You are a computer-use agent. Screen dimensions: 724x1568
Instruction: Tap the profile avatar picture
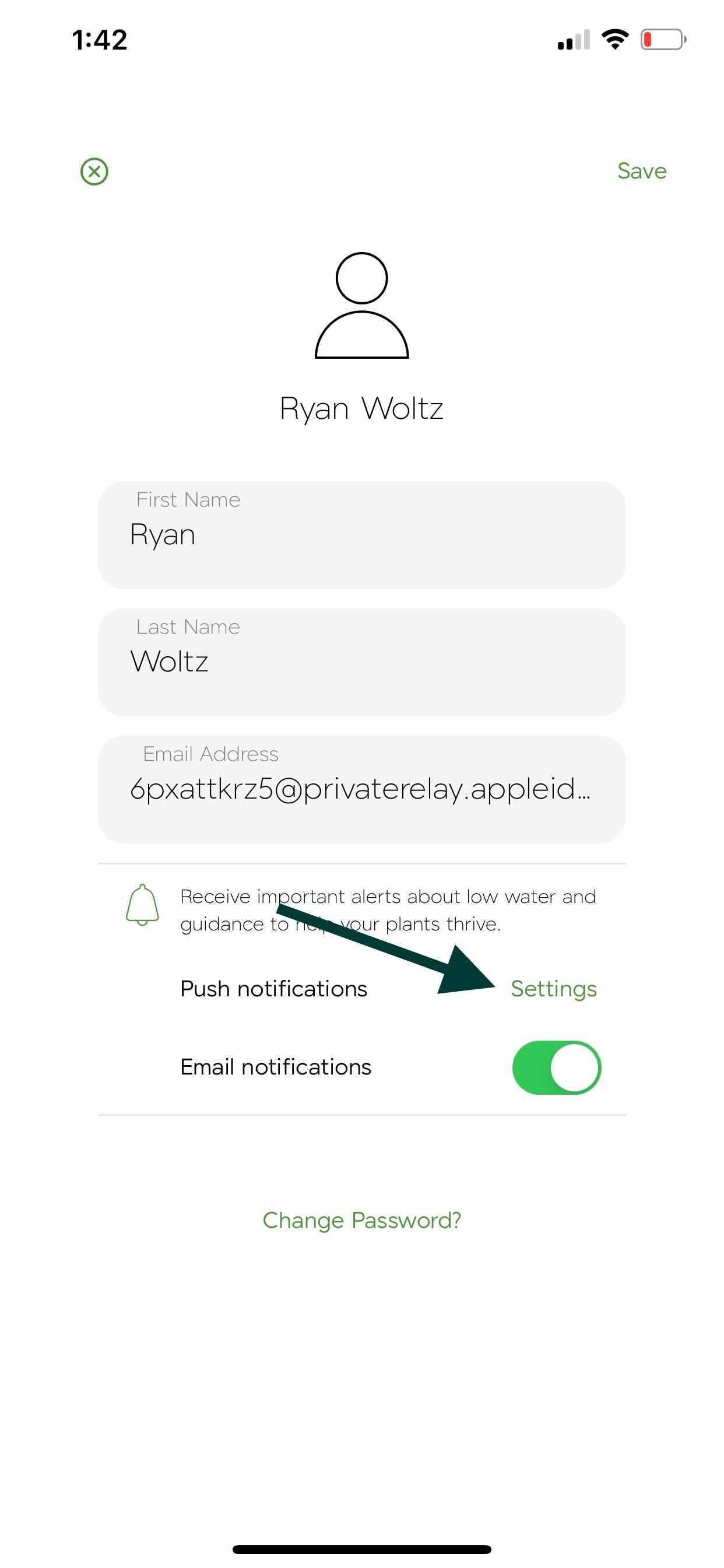pyautogui.click(x=362, y=306)
